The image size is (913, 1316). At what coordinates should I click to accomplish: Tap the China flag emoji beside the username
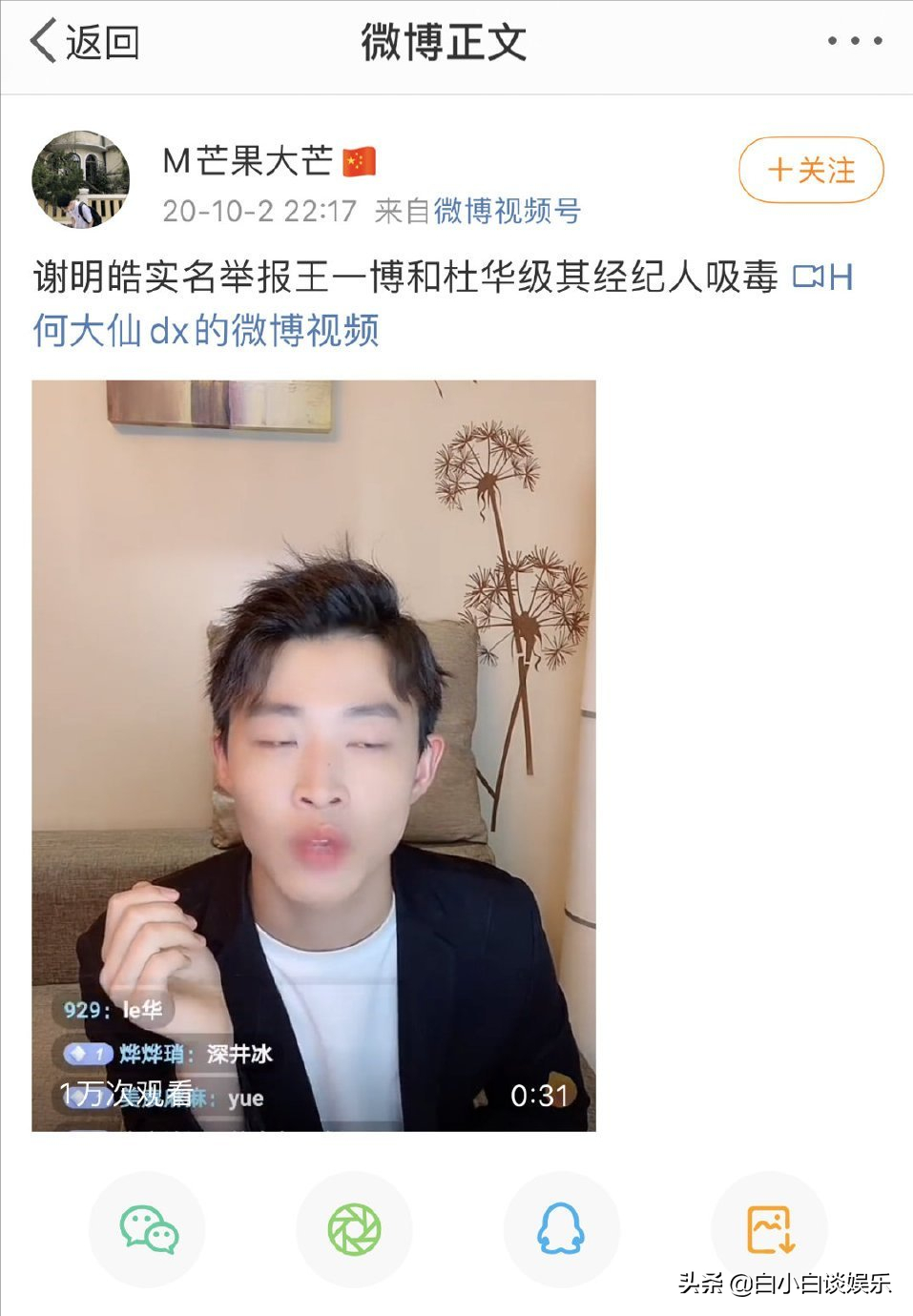pyautogui.click(x=360, y=163)
